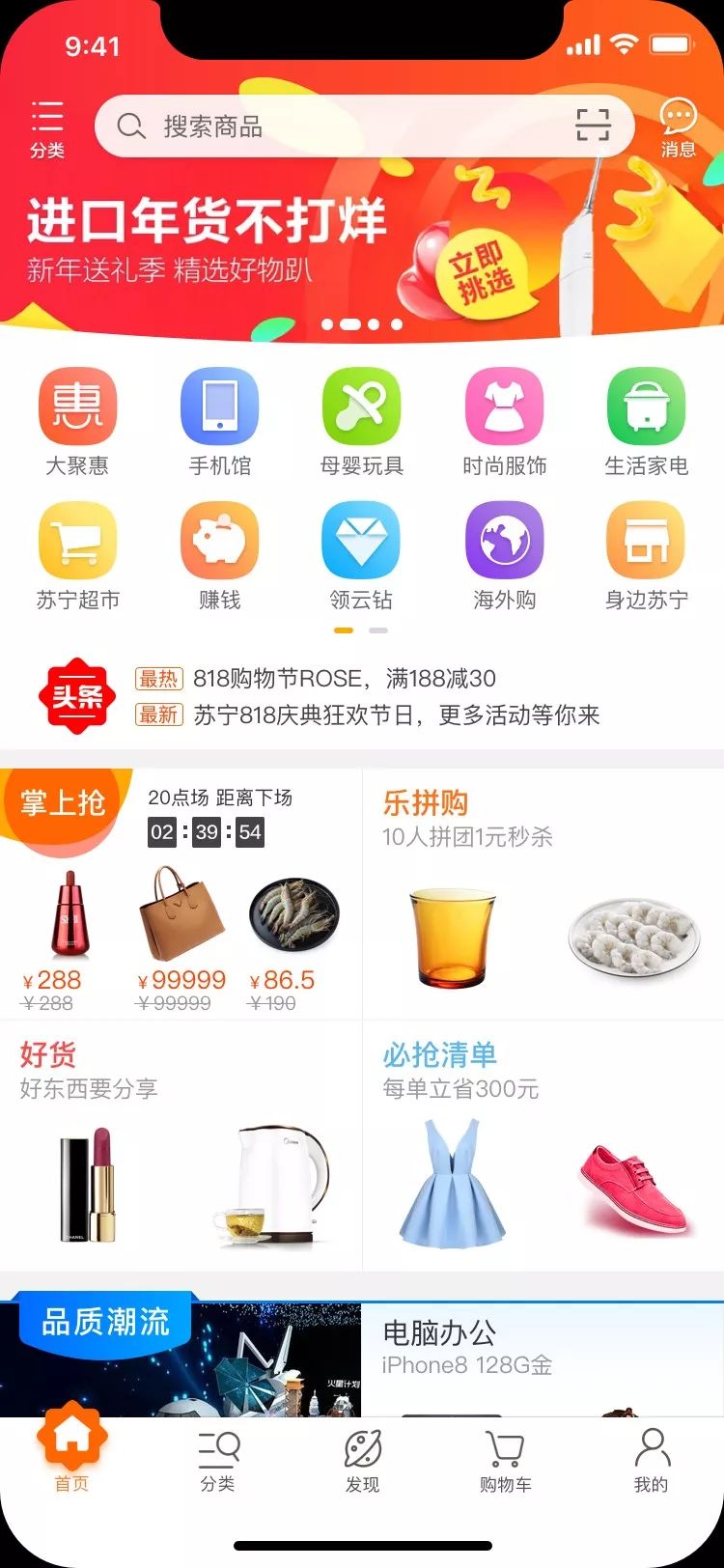
Task: Open the 乐拼购 group-buy section
Action: [428, 801]
